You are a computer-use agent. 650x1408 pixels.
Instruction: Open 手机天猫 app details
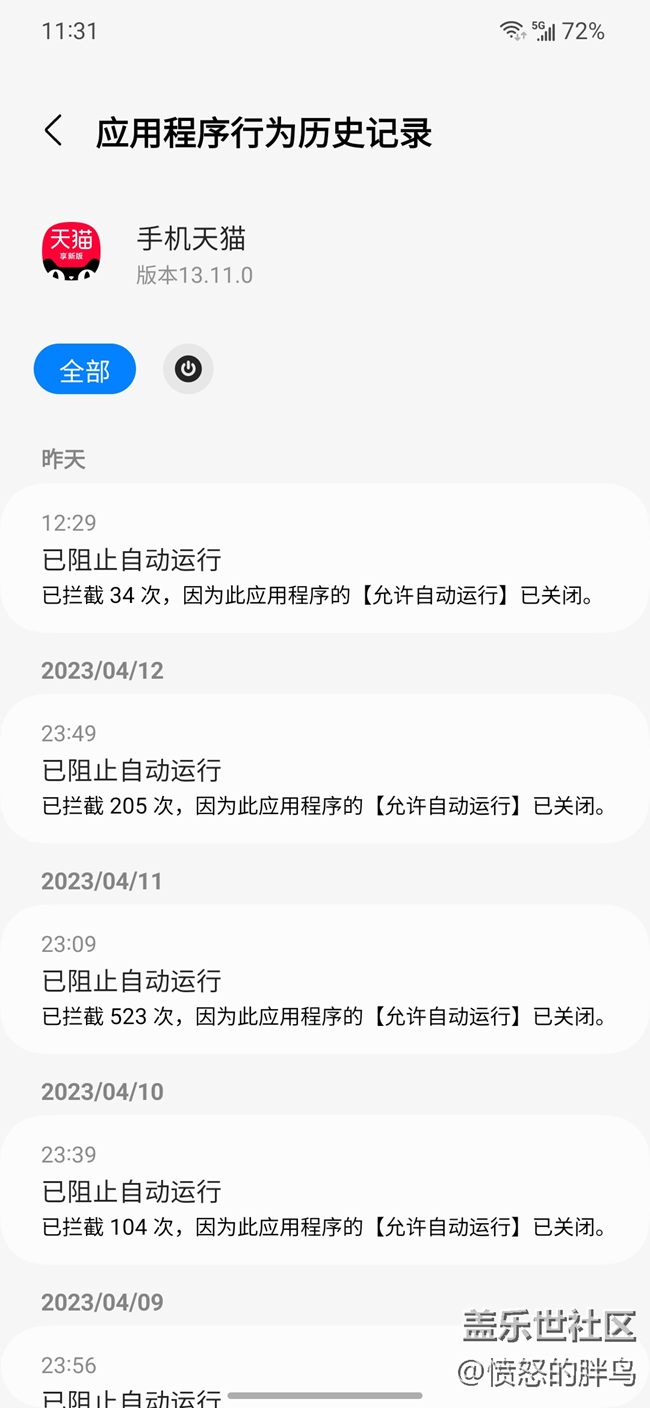pyautogui.click(x=190, y=252)
